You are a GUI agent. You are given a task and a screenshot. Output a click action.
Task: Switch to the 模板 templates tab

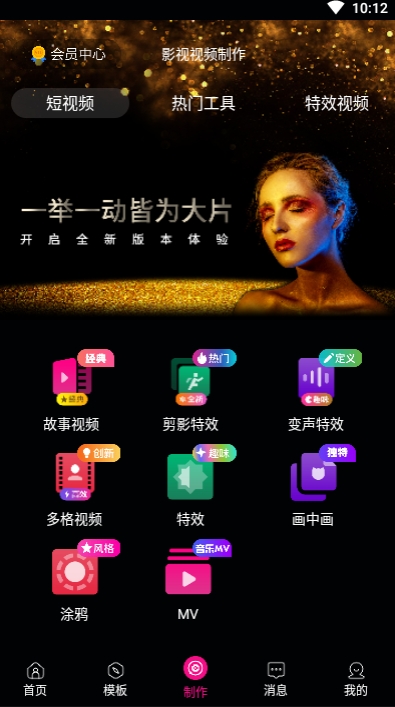point(115,679)
